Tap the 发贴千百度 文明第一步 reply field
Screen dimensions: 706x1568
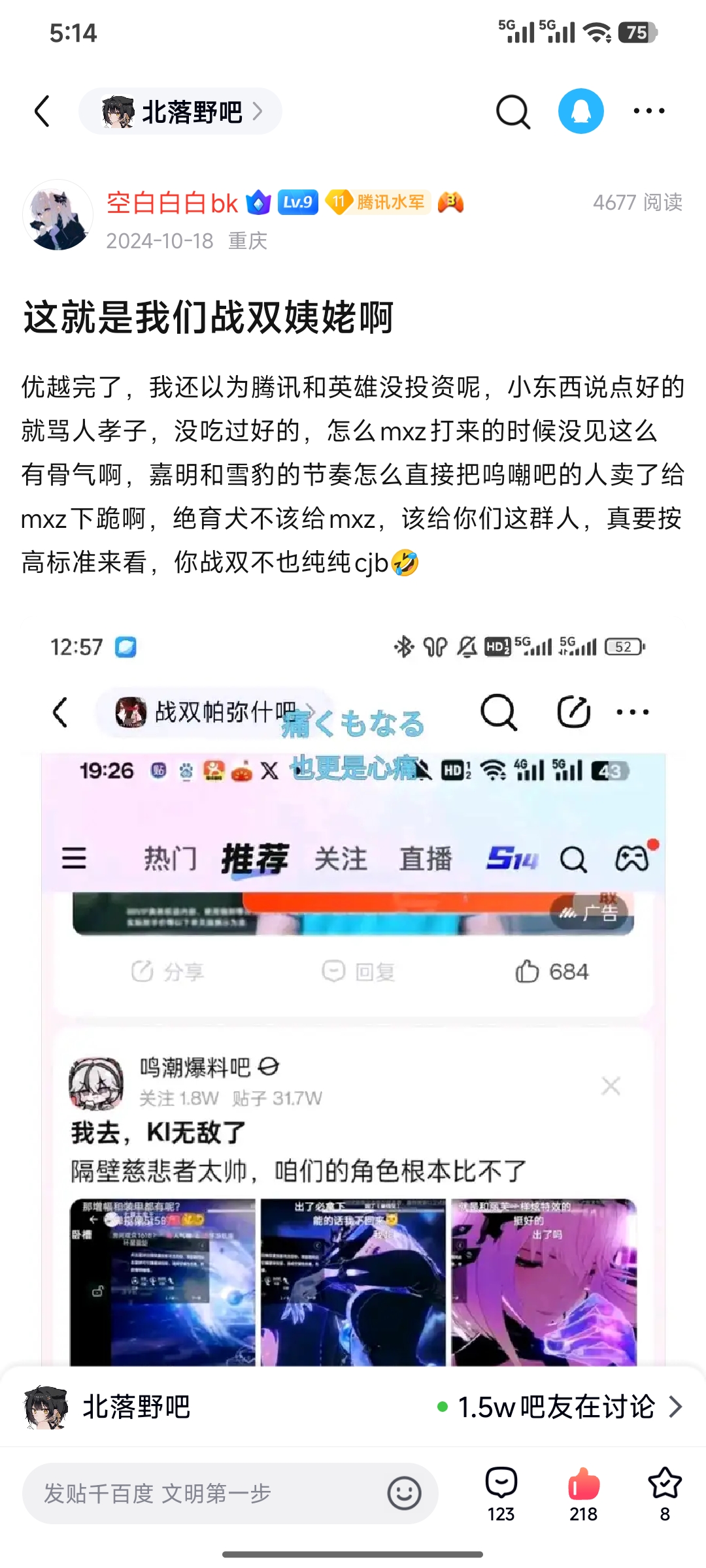[x=230, y=1493]
